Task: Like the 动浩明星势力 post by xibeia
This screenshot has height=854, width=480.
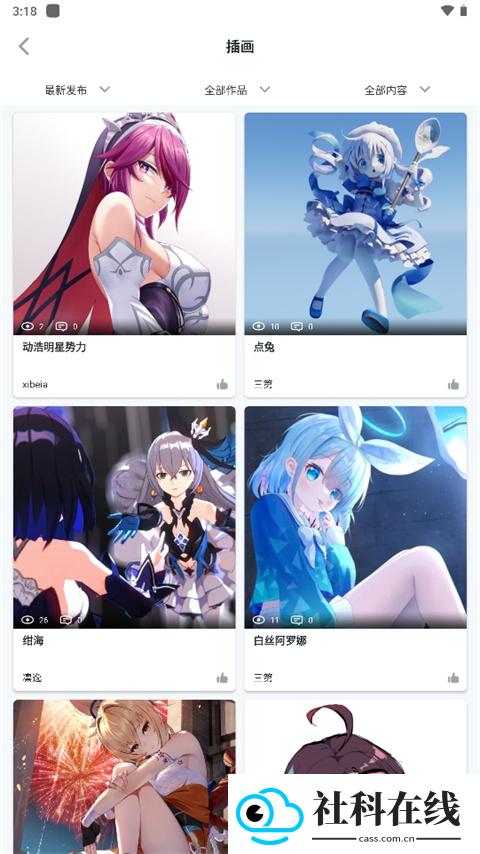Action: [x=222, y=385]
